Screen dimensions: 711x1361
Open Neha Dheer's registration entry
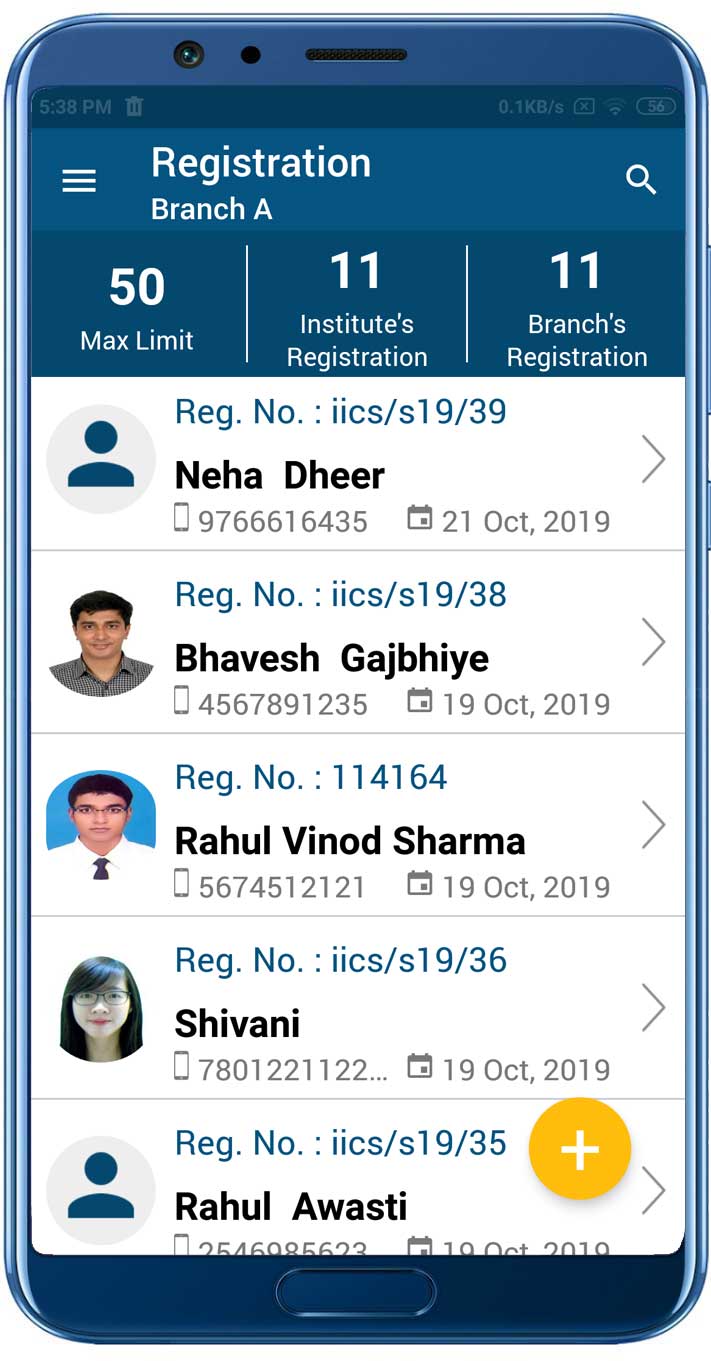point(357,464)
